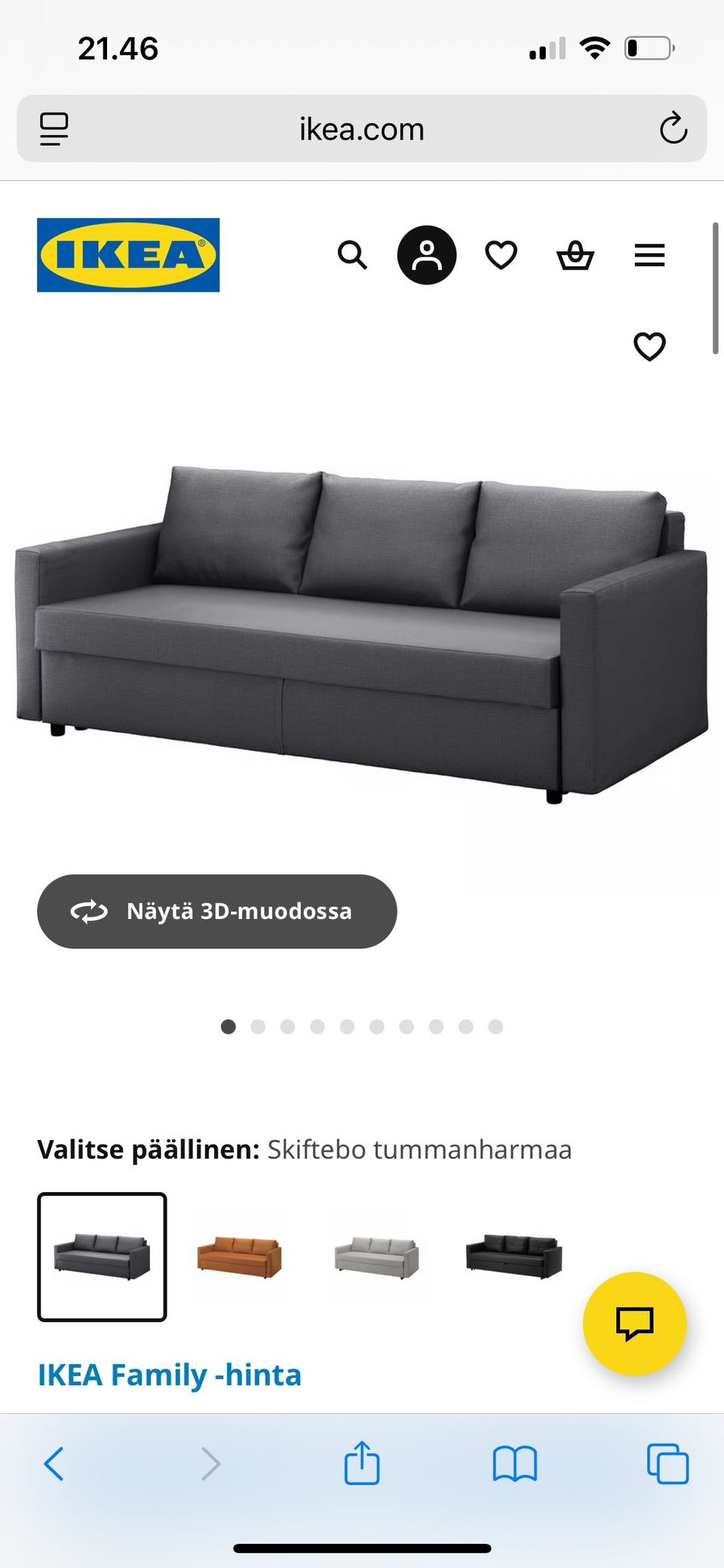The image size is (724, 1568).
Task: View sofa in 3D mode
Action: (x=216, y=912)
